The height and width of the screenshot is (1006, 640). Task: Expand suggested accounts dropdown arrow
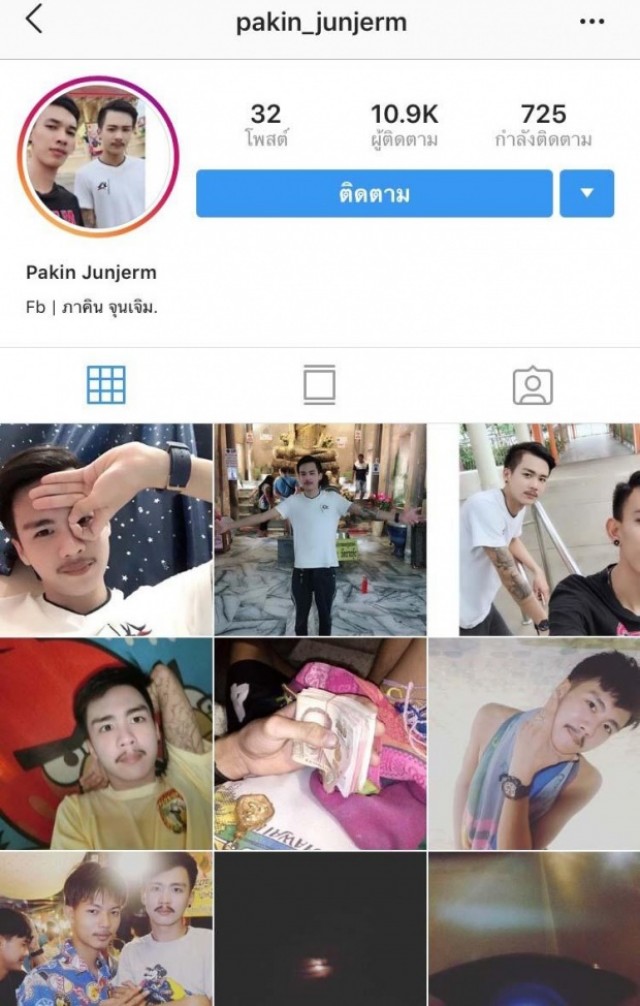pos(586,194)
